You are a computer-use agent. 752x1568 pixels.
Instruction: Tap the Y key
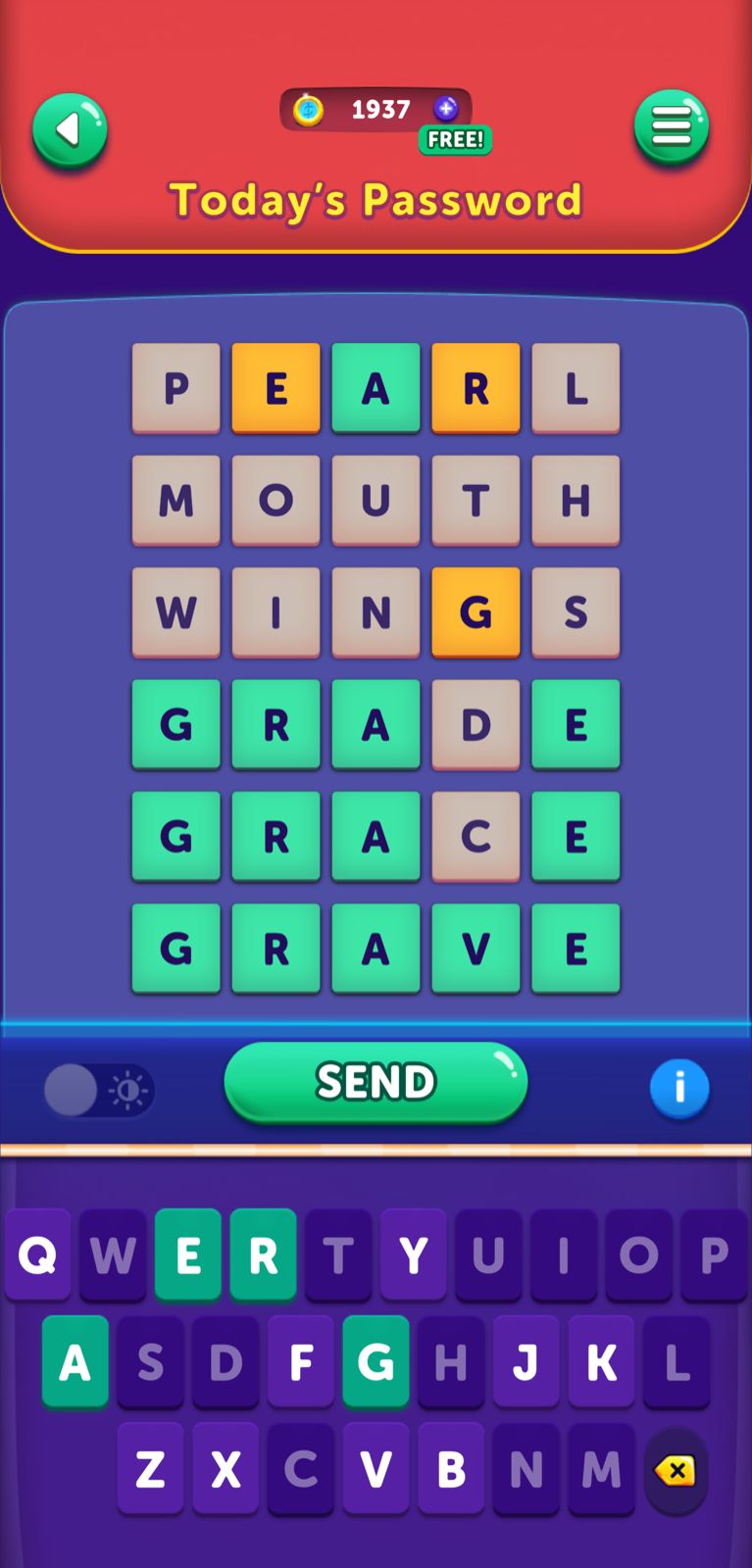413,1254
